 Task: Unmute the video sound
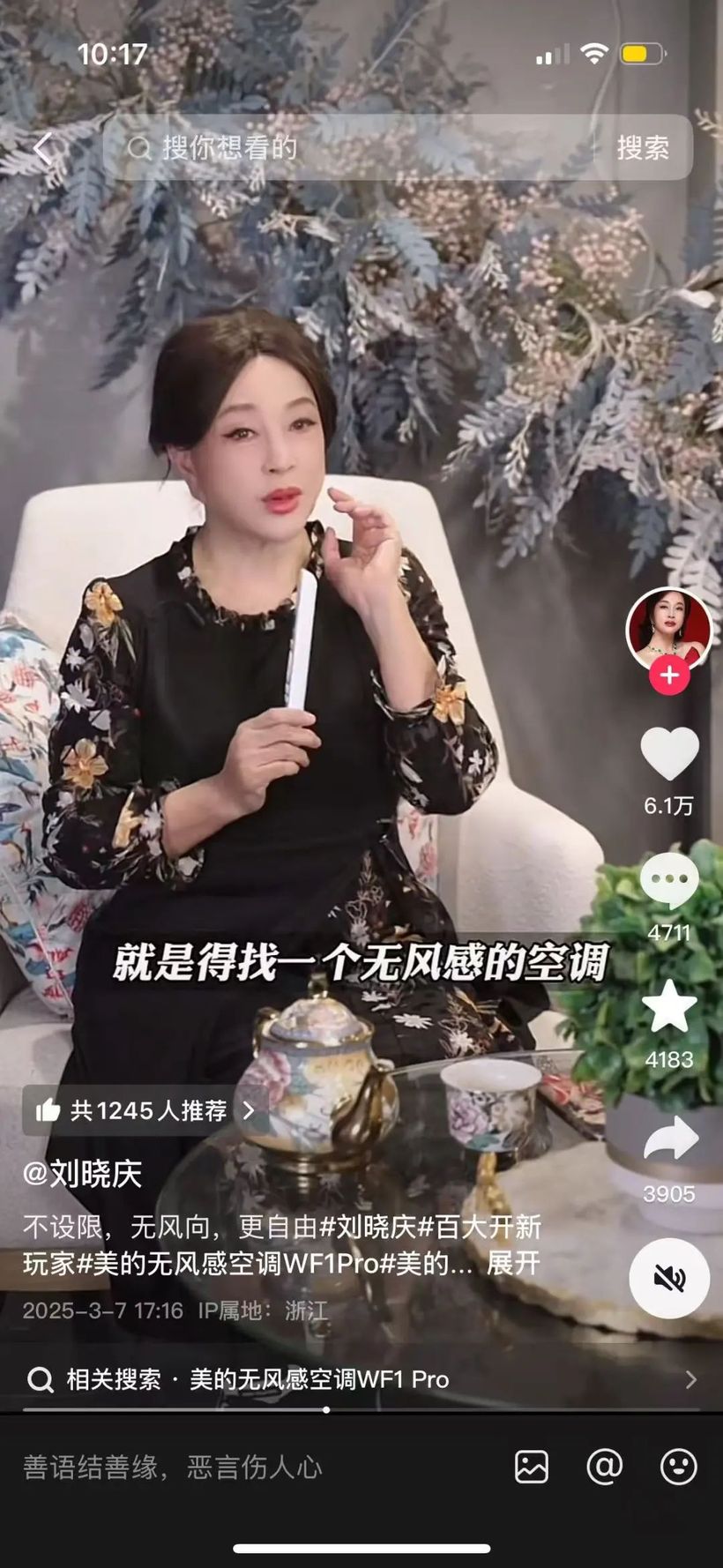coord(669,1278)
